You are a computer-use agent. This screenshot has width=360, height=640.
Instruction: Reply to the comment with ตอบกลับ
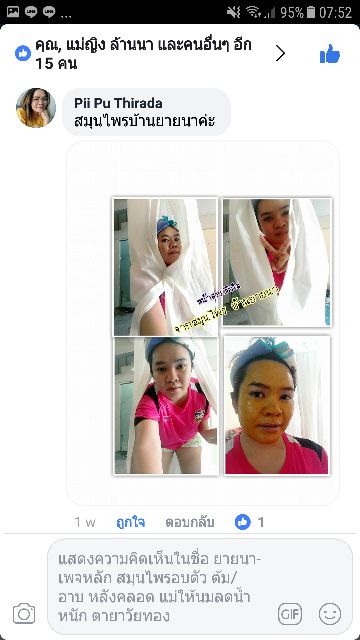coord(190,522)
